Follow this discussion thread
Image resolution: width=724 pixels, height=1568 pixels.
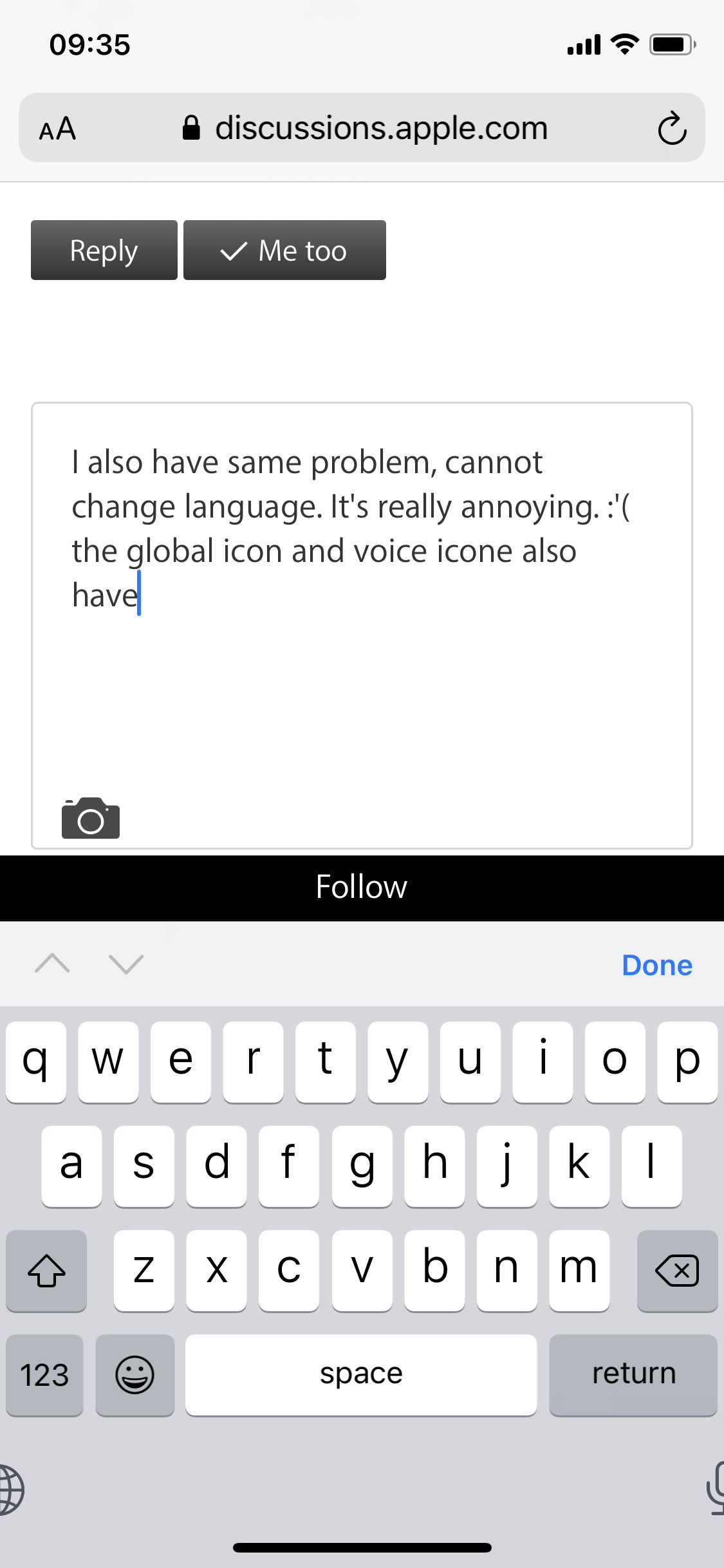362,887
